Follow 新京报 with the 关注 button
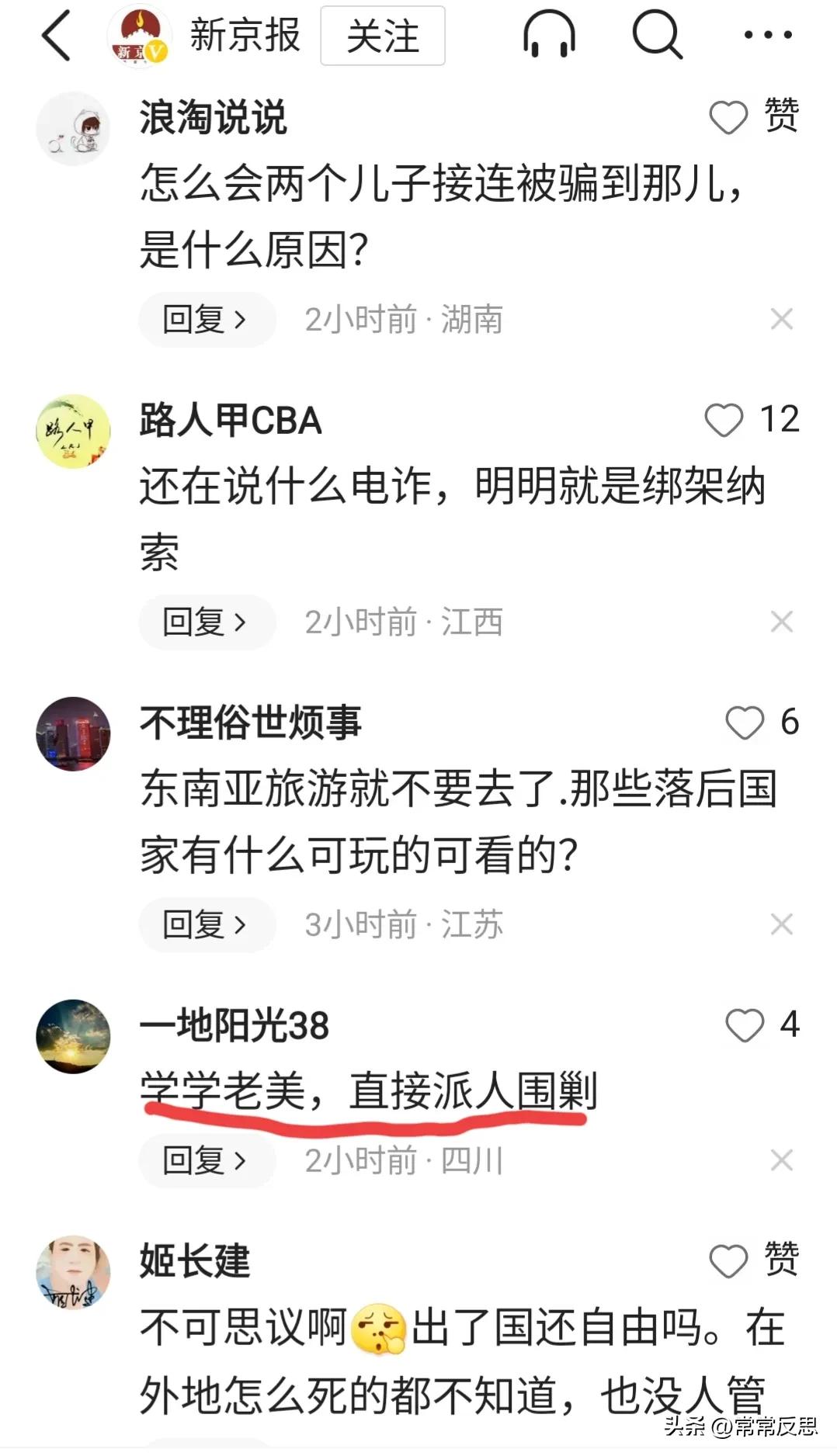 (383, 36)
